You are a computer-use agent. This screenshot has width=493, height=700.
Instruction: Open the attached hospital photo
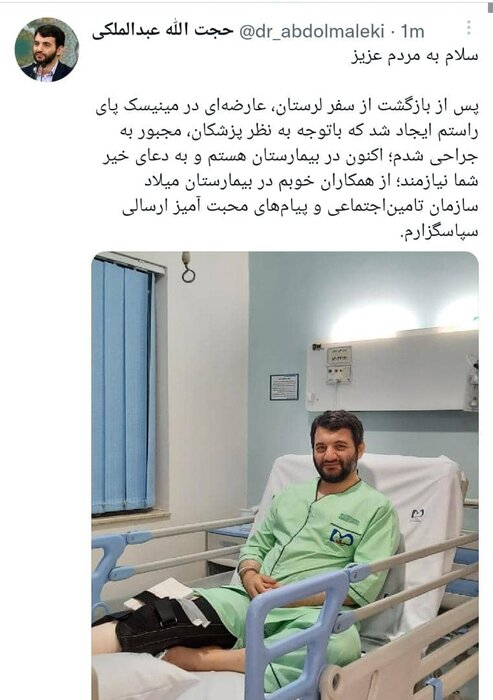coord(285,475)
